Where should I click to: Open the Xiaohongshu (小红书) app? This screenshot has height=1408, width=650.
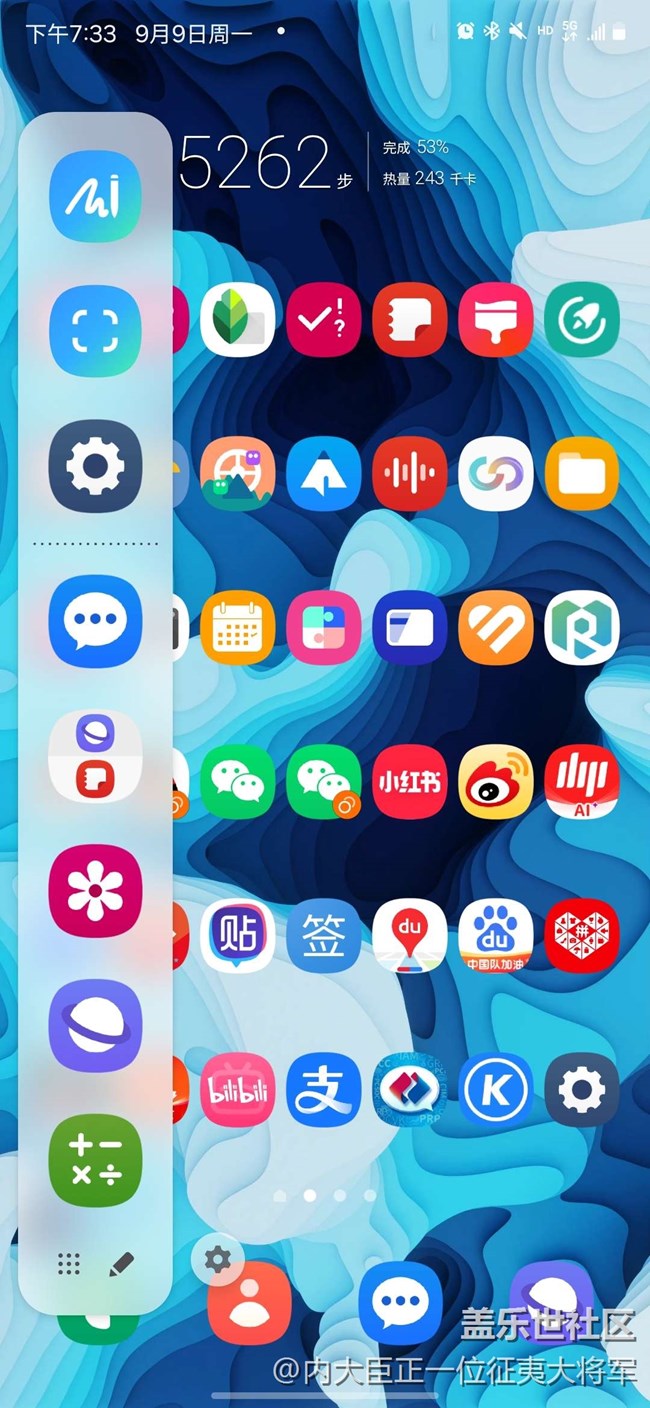(409, 781)
